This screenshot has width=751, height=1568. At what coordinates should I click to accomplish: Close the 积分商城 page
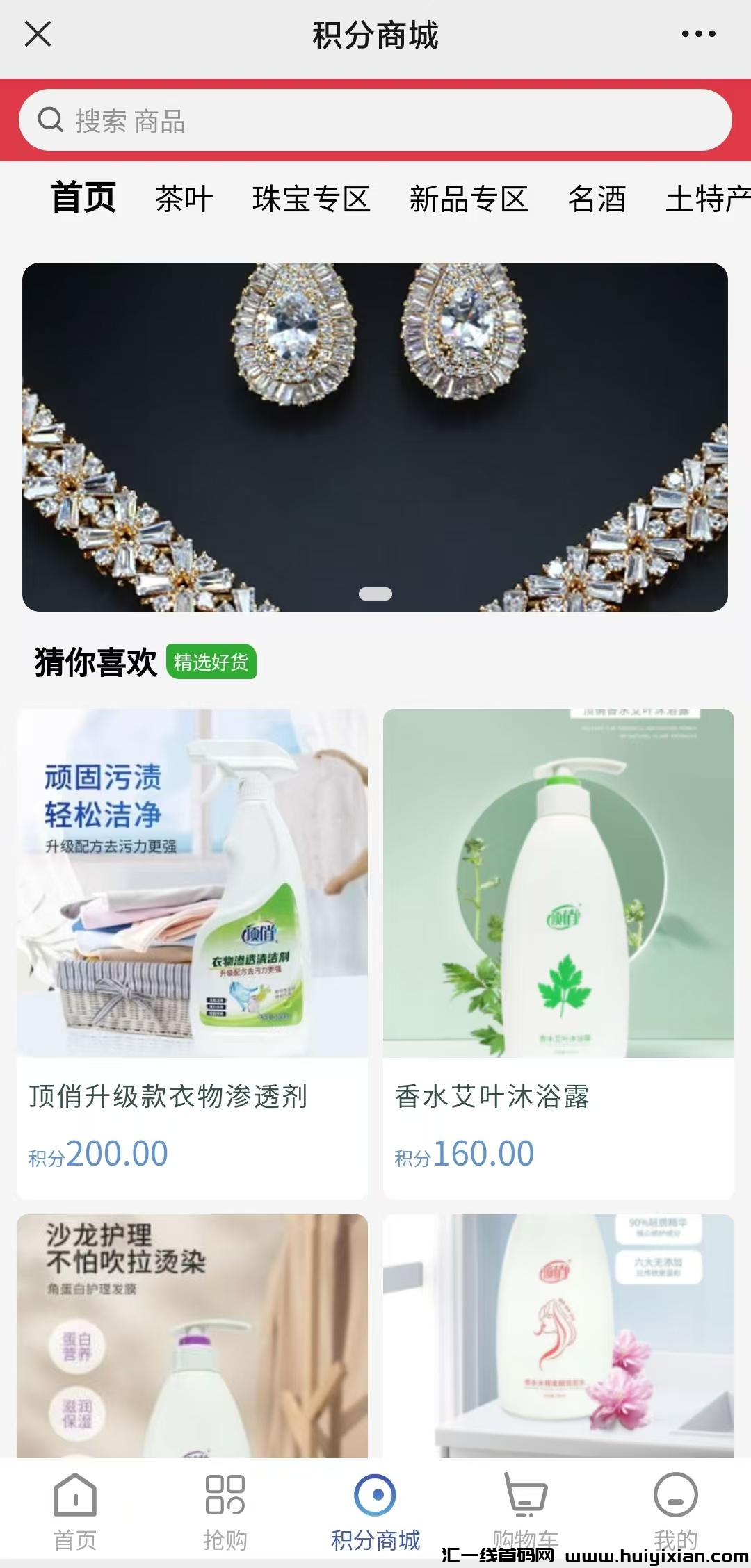point(38,33)
